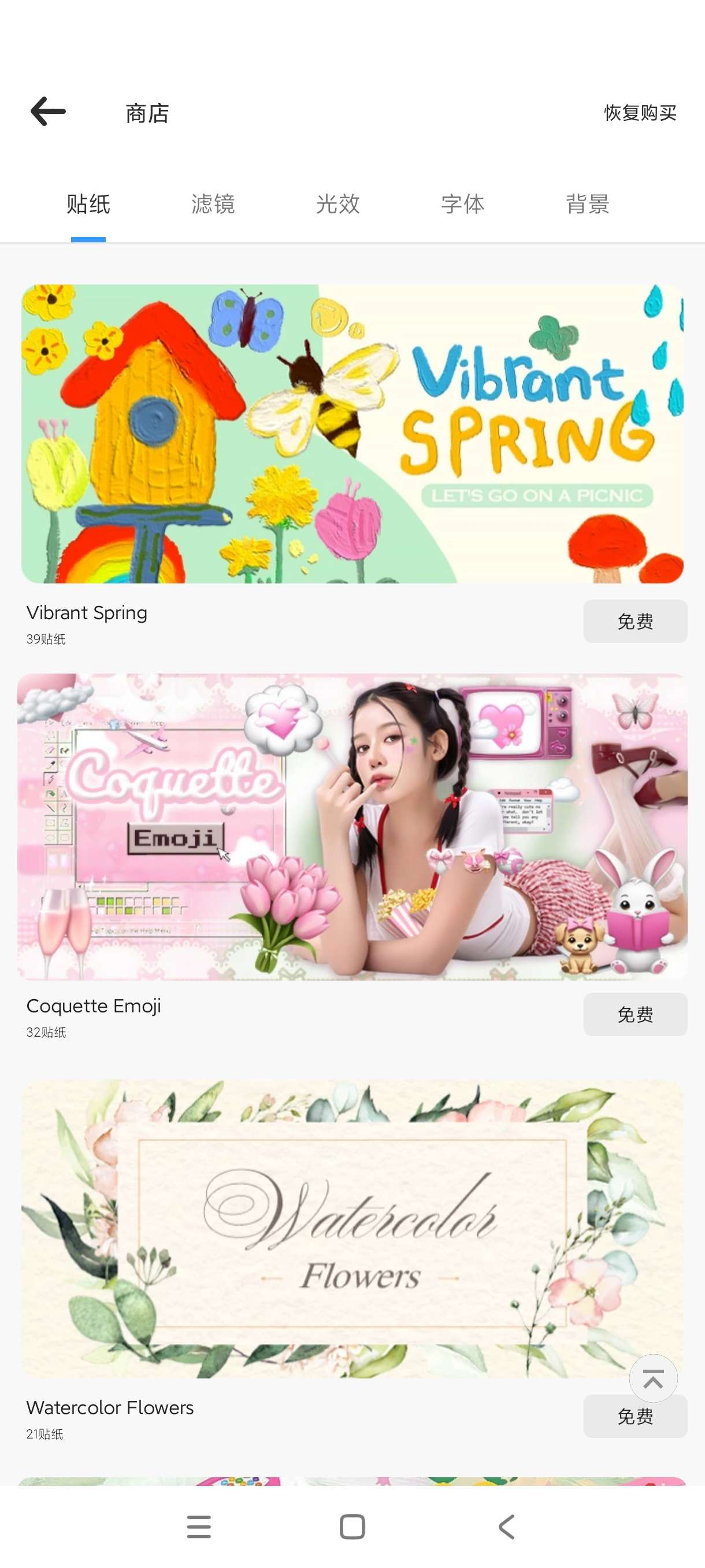Image resolution: width=705 pixels, height=1568 pixels.
Task: Tap the system home button
Action: 352,1526
